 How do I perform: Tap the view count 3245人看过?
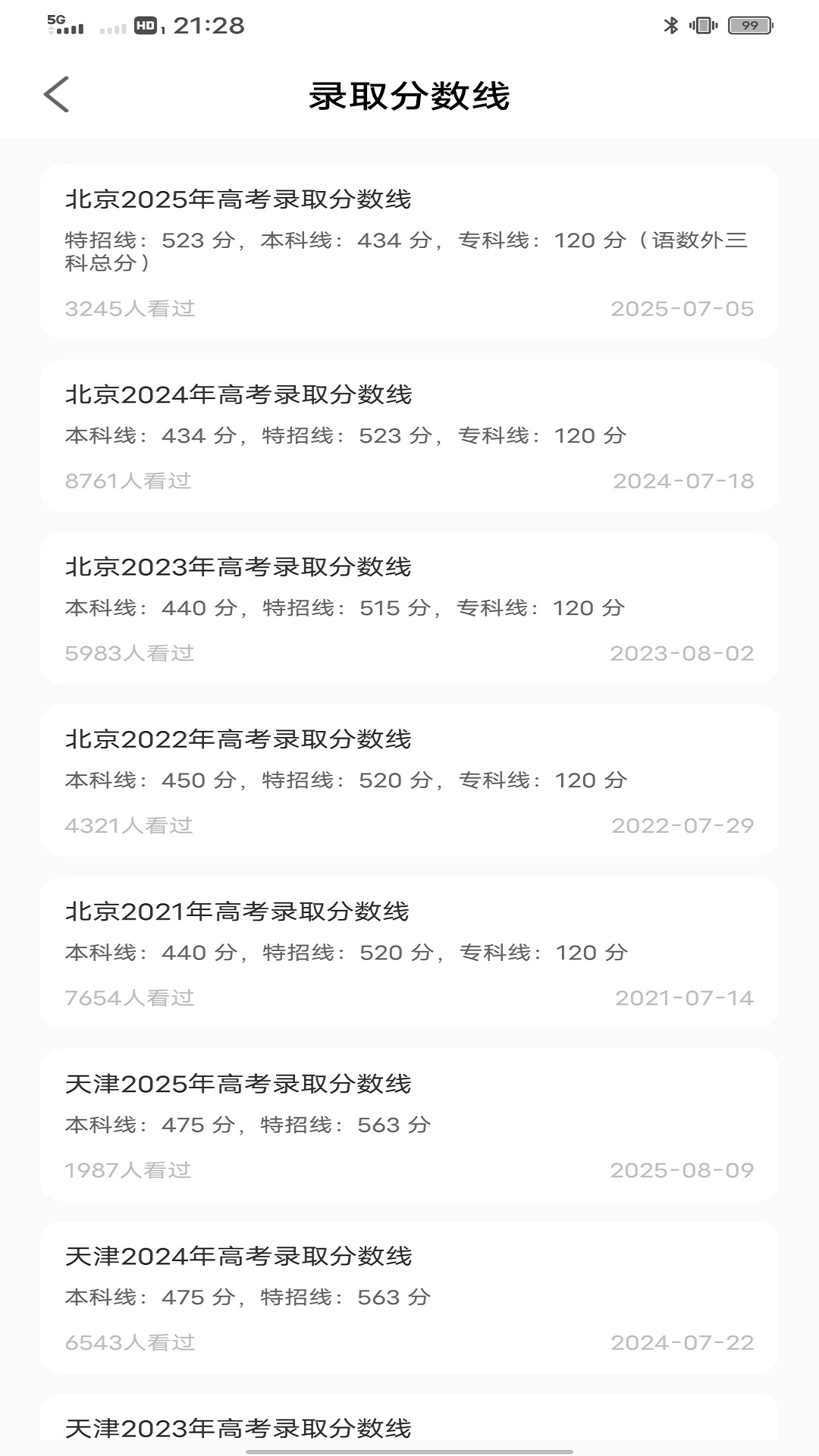(x=130, y=308)
